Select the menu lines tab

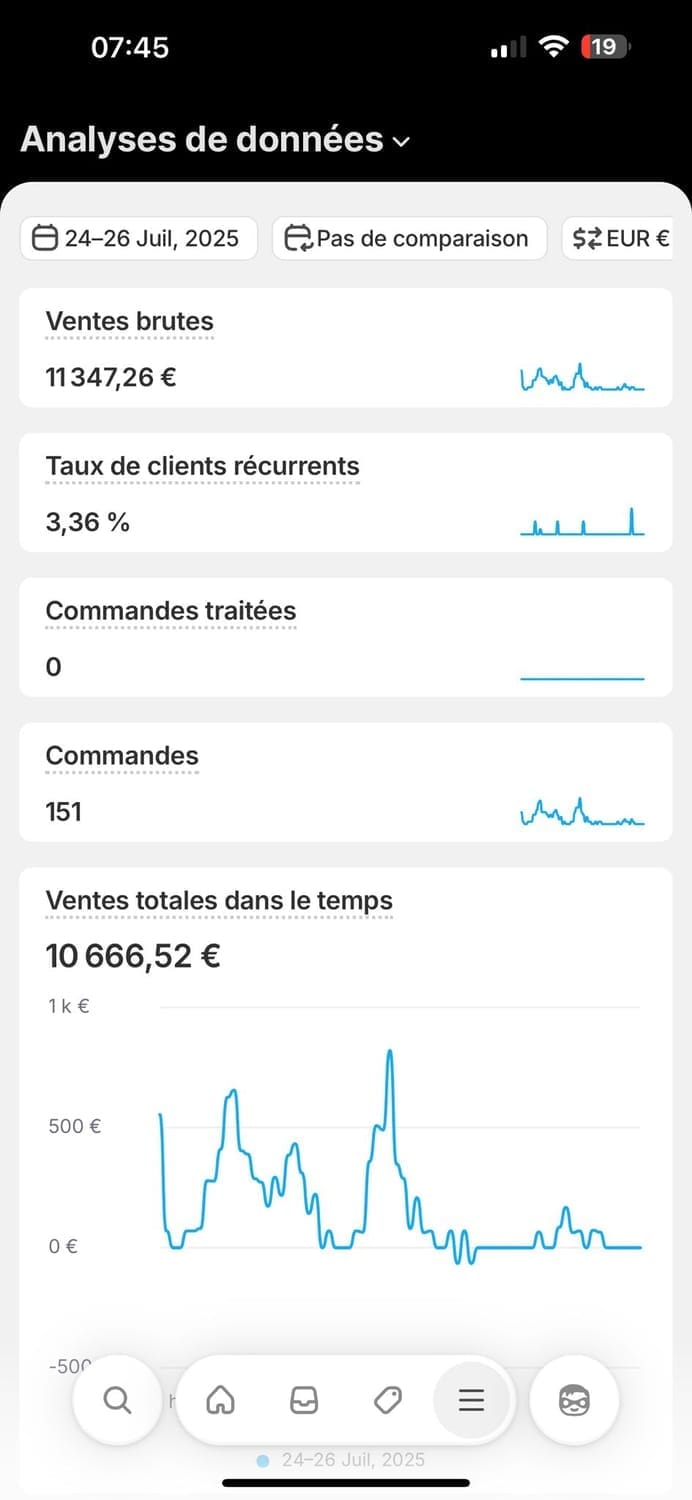pyautogui.click(x=472, y=1400)
